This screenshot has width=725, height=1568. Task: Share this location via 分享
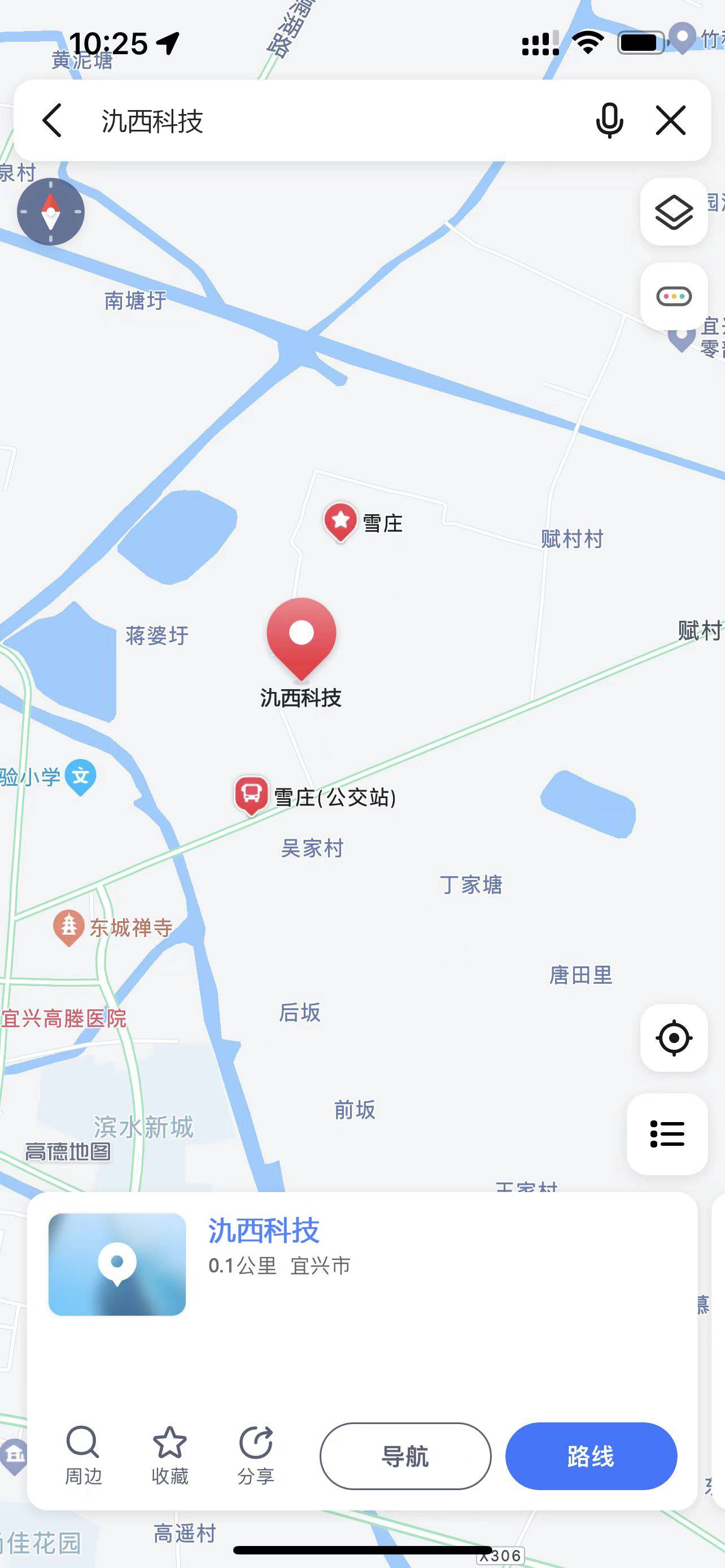click(x=256, y=1455)
